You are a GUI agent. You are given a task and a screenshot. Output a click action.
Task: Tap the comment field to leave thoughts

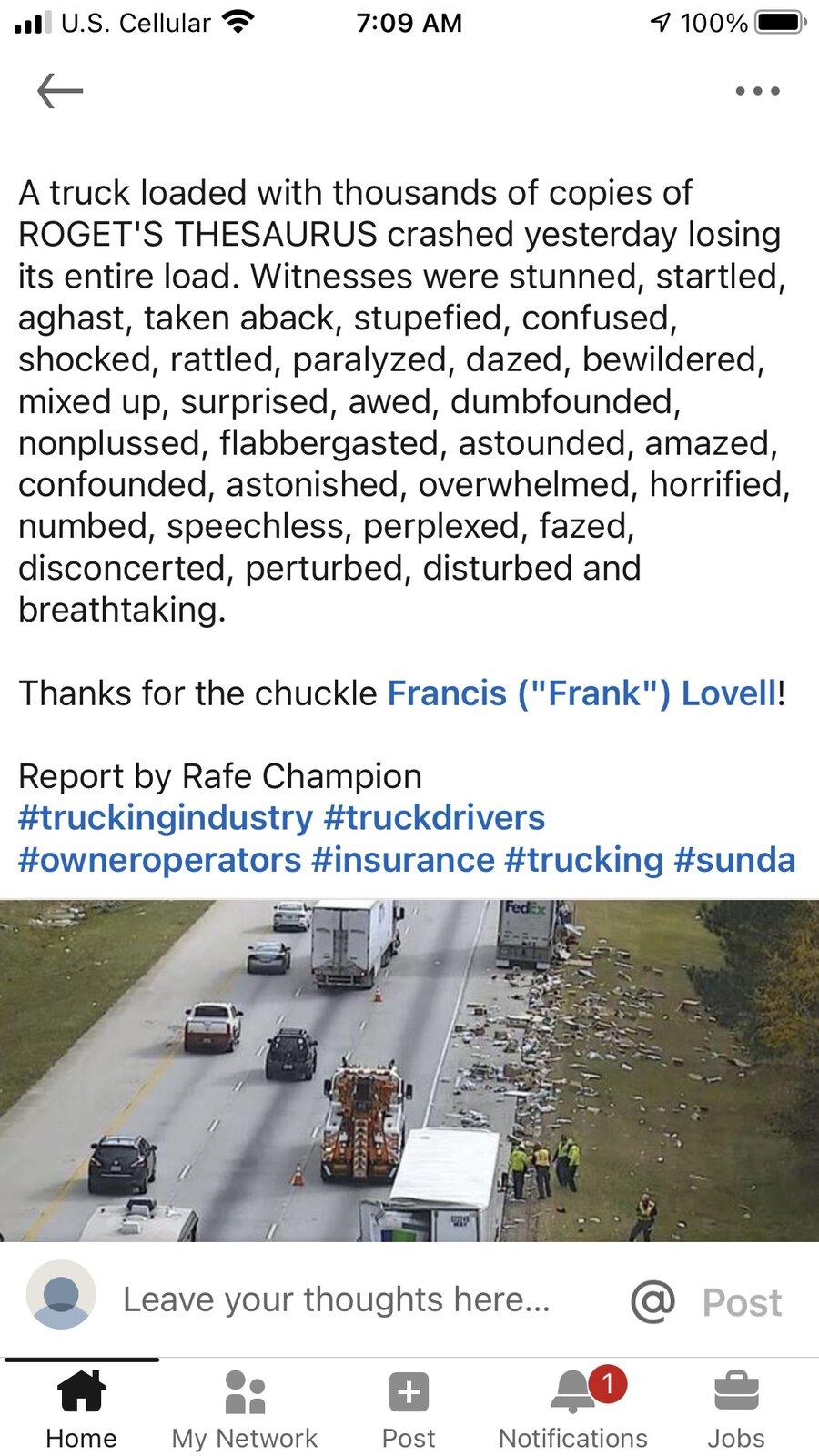[337, 1299]
